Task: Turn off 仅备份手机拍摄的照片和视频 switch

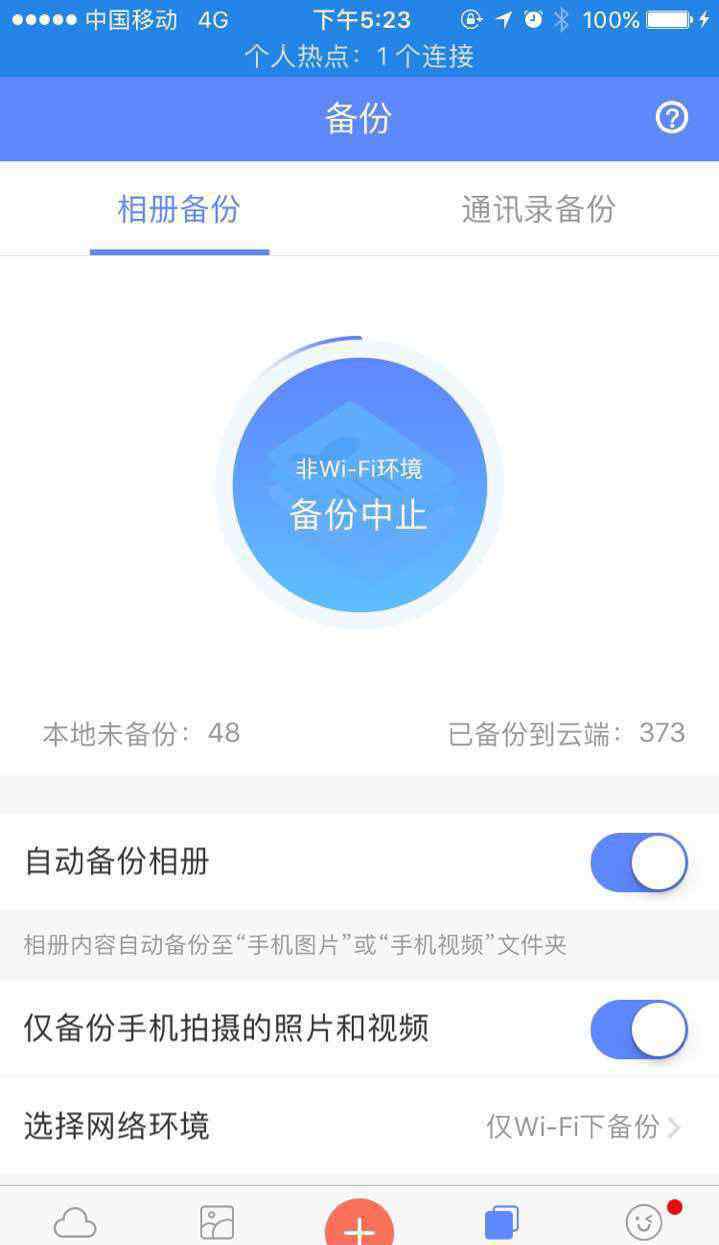Action: tap(639, 1029)
